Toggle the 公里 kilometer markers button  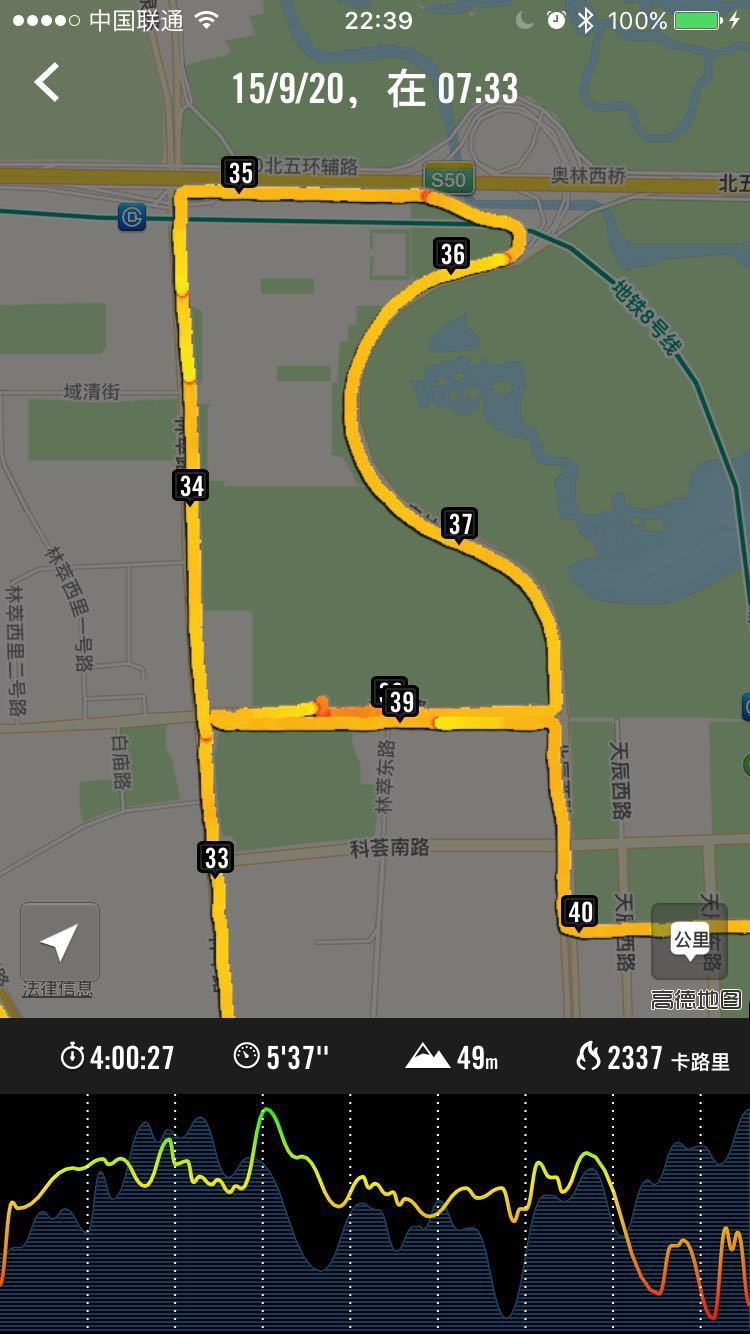click(690, 942)
